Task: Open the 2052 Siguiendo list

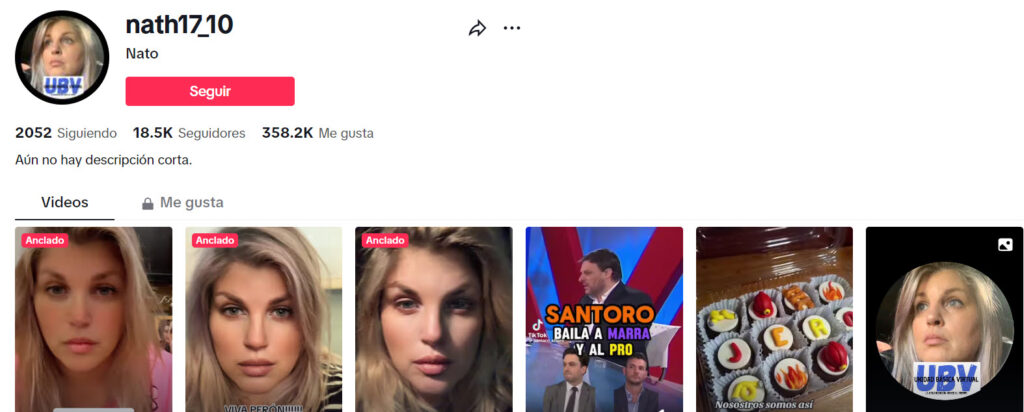Action: tap(66, 133)
